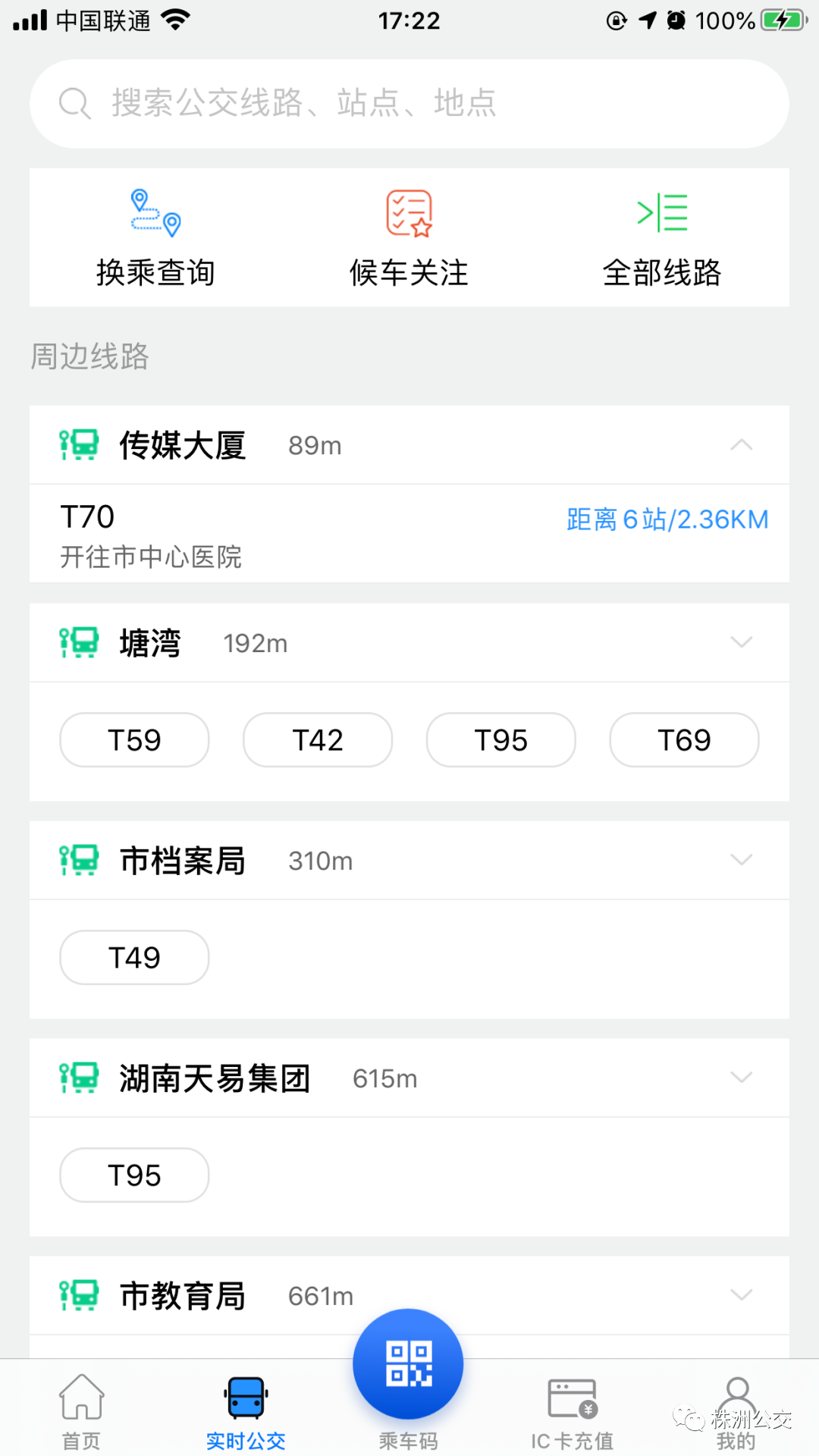The height and width of the screenshot is (1456, 819).
Task: View 全部线路 all routes
Action: tap(662, 237)
